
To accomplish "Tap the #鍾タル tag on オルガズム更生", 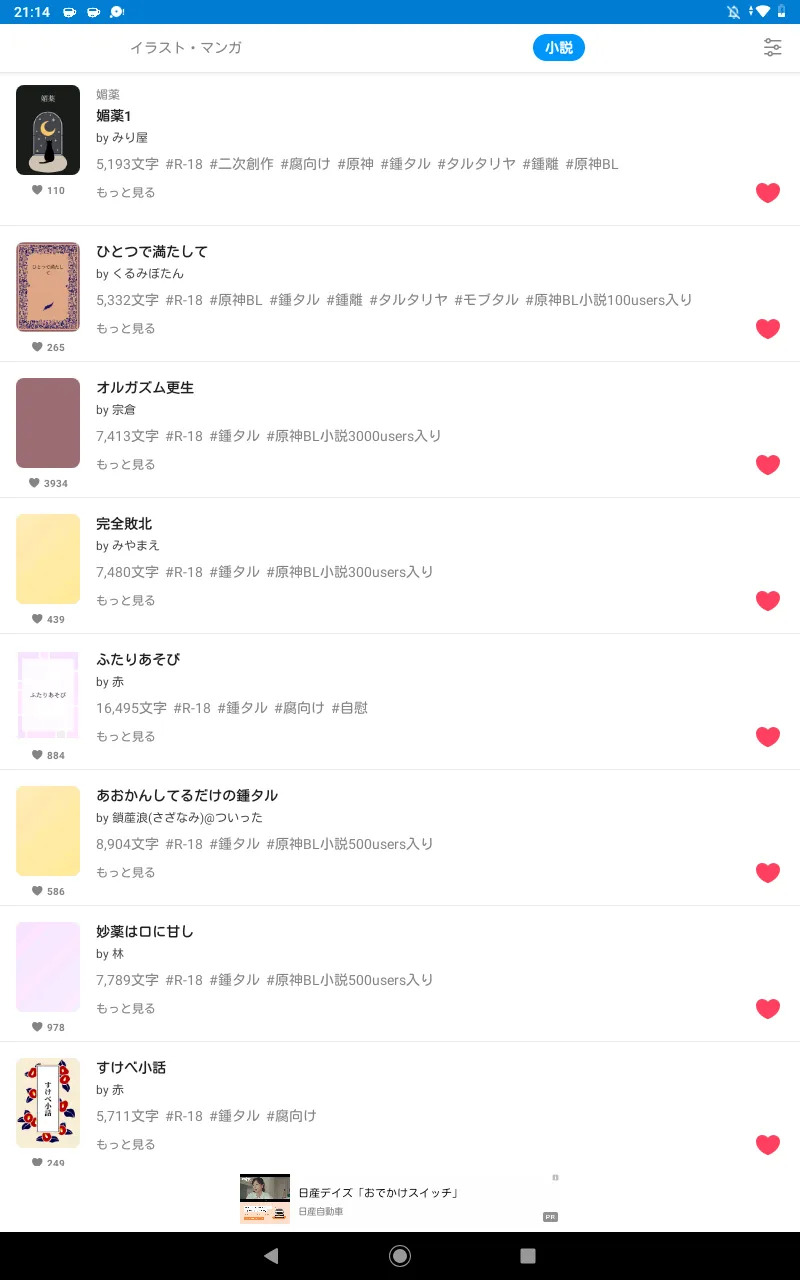I will 234,436.
